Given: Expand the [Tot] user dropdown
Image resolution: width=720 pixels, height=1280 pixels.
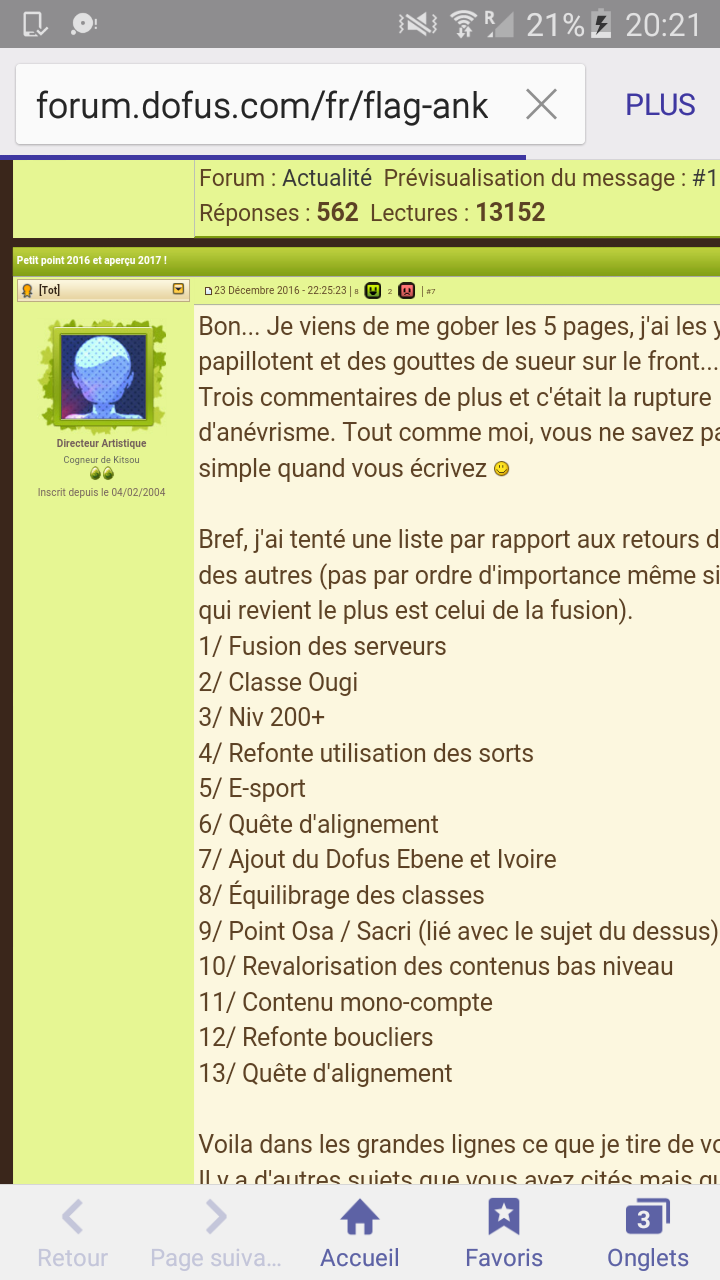Looking at the screenshot, I should 178,290.
